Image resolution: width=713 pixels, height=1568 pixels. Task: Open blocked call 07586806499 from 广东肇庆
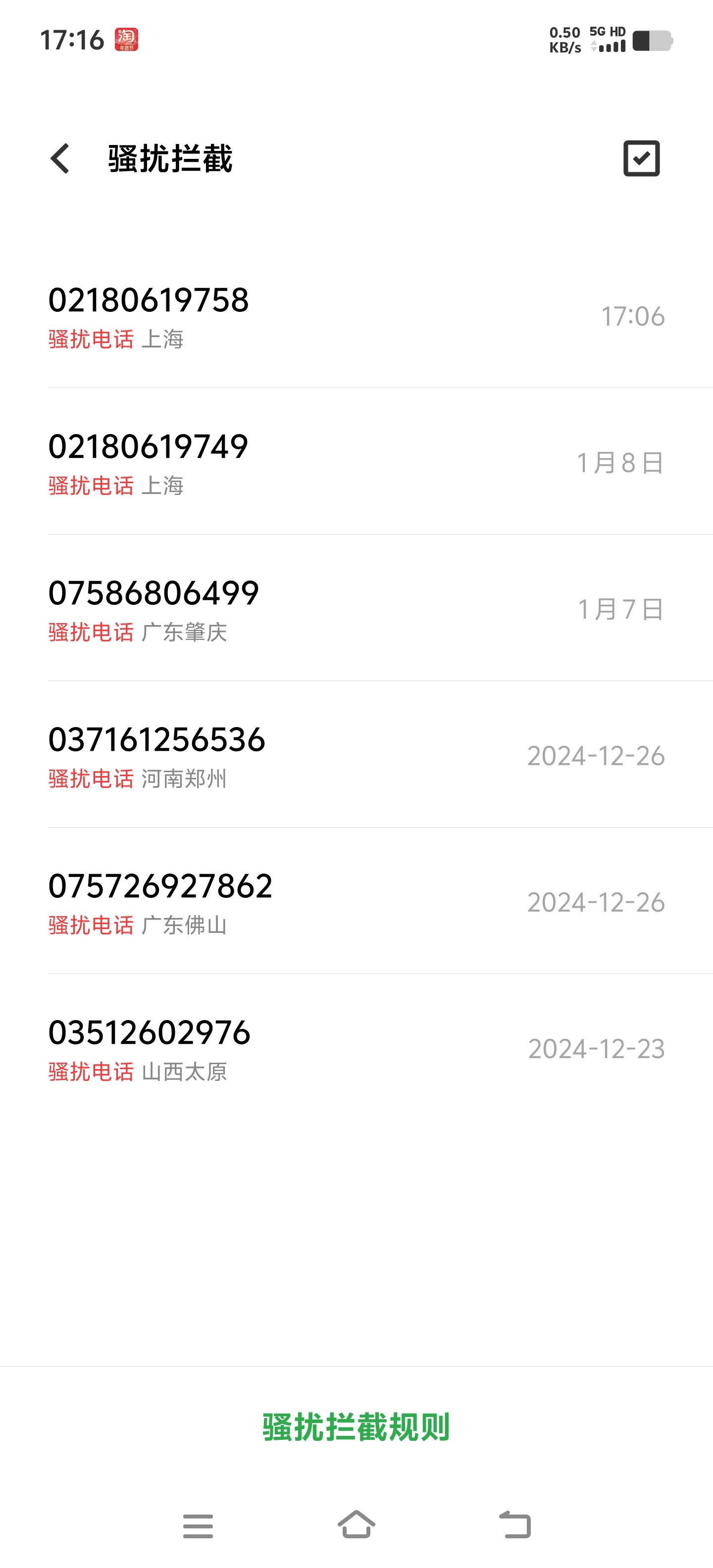pos(356,608)
